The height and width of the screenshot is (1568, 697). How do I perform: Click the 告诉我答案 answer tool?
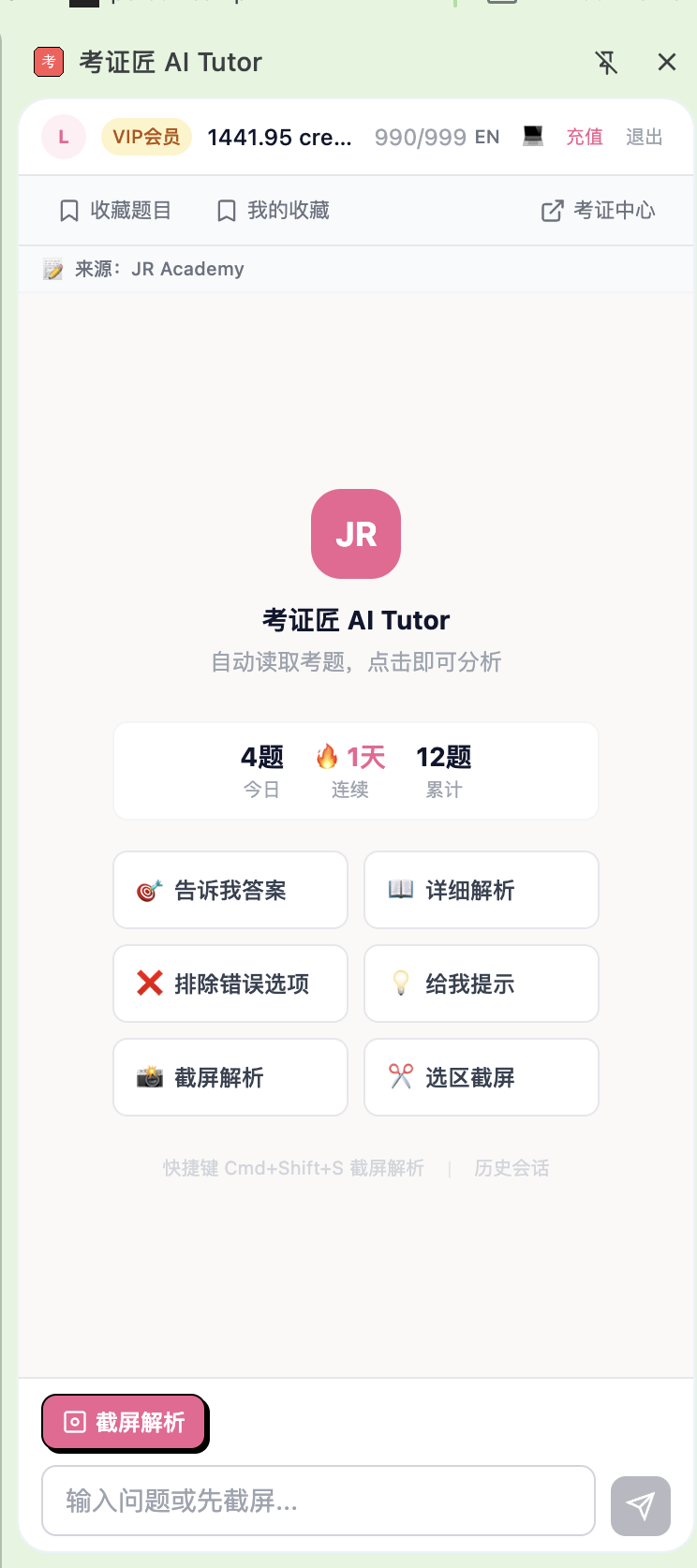[230, 890]
